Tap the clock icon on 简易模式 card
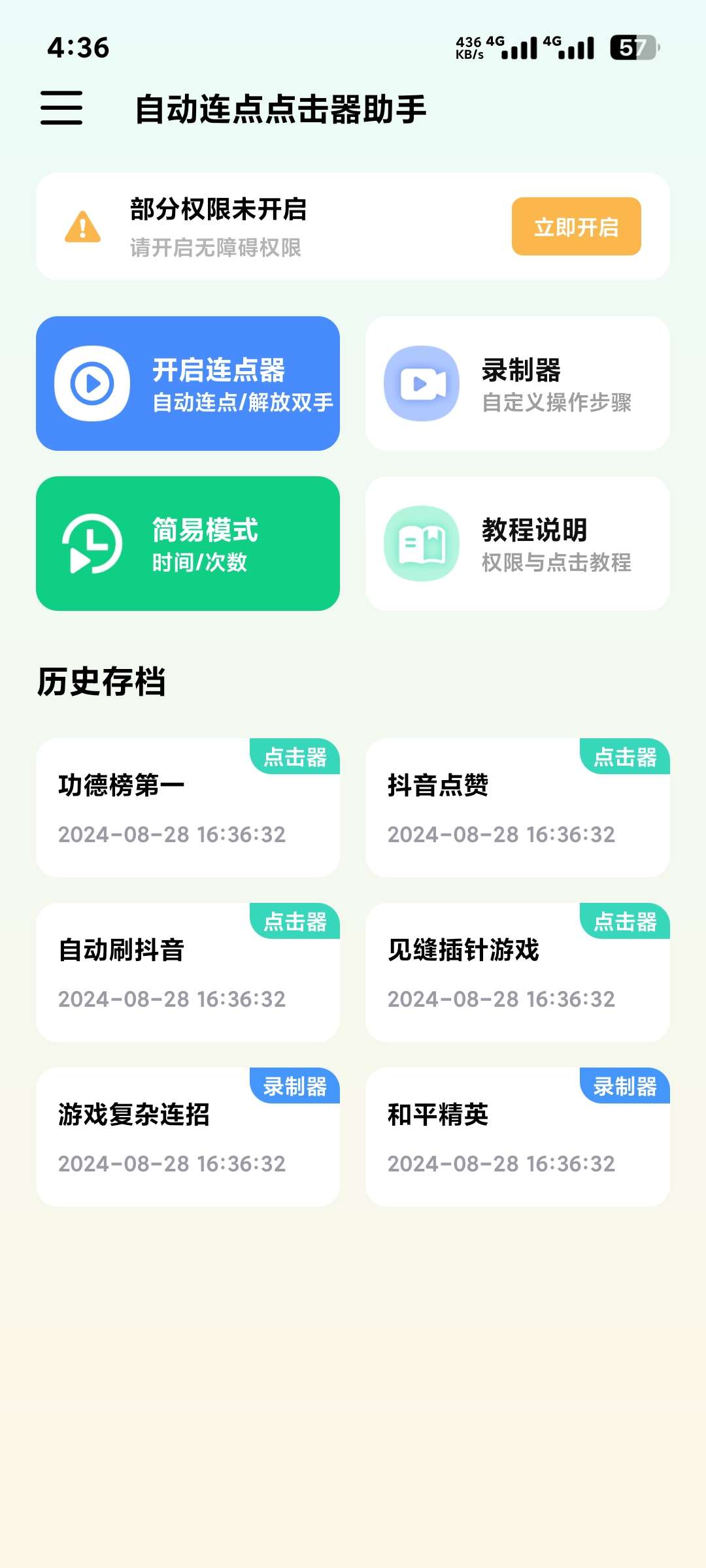 pos(90,544)
